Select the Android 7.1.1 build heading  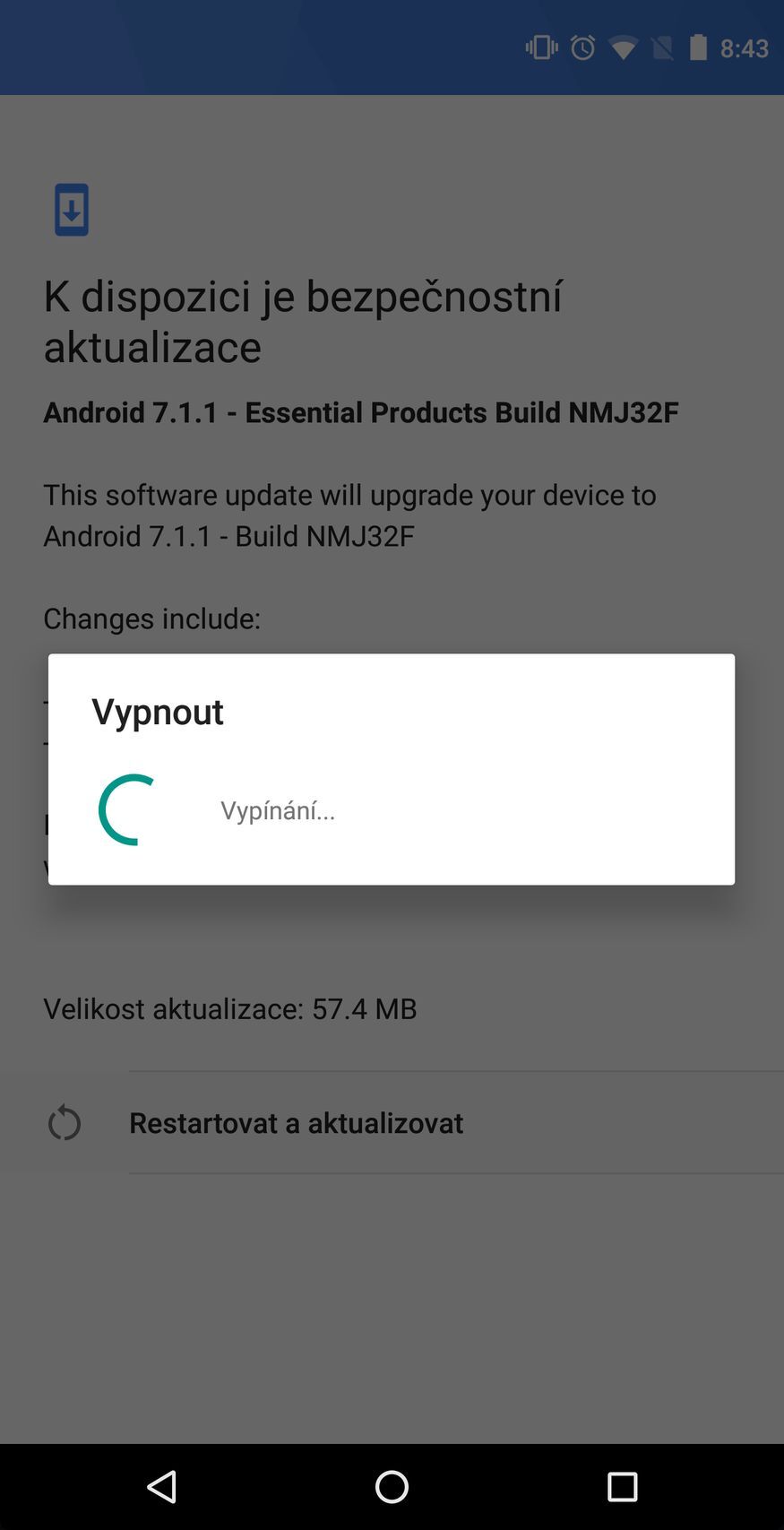coord(360,412)
